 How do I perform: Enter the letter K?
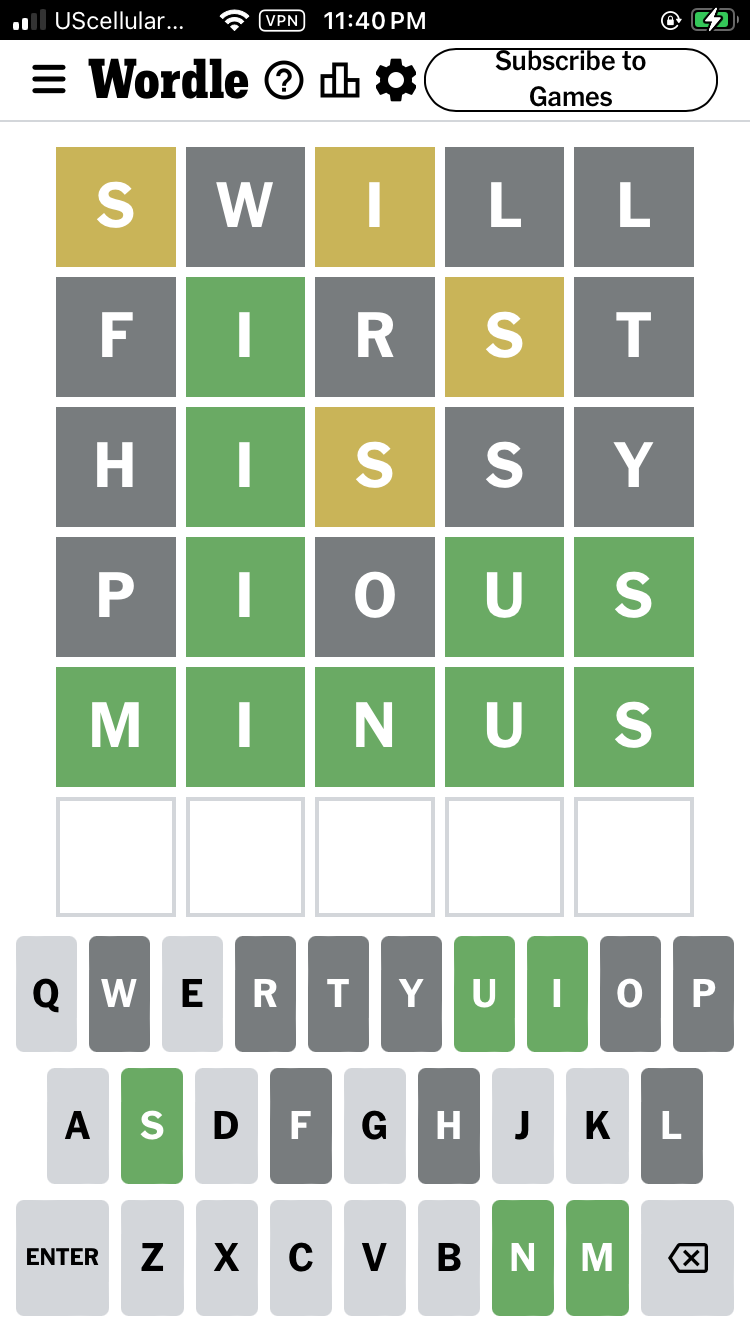point(597,1126)
